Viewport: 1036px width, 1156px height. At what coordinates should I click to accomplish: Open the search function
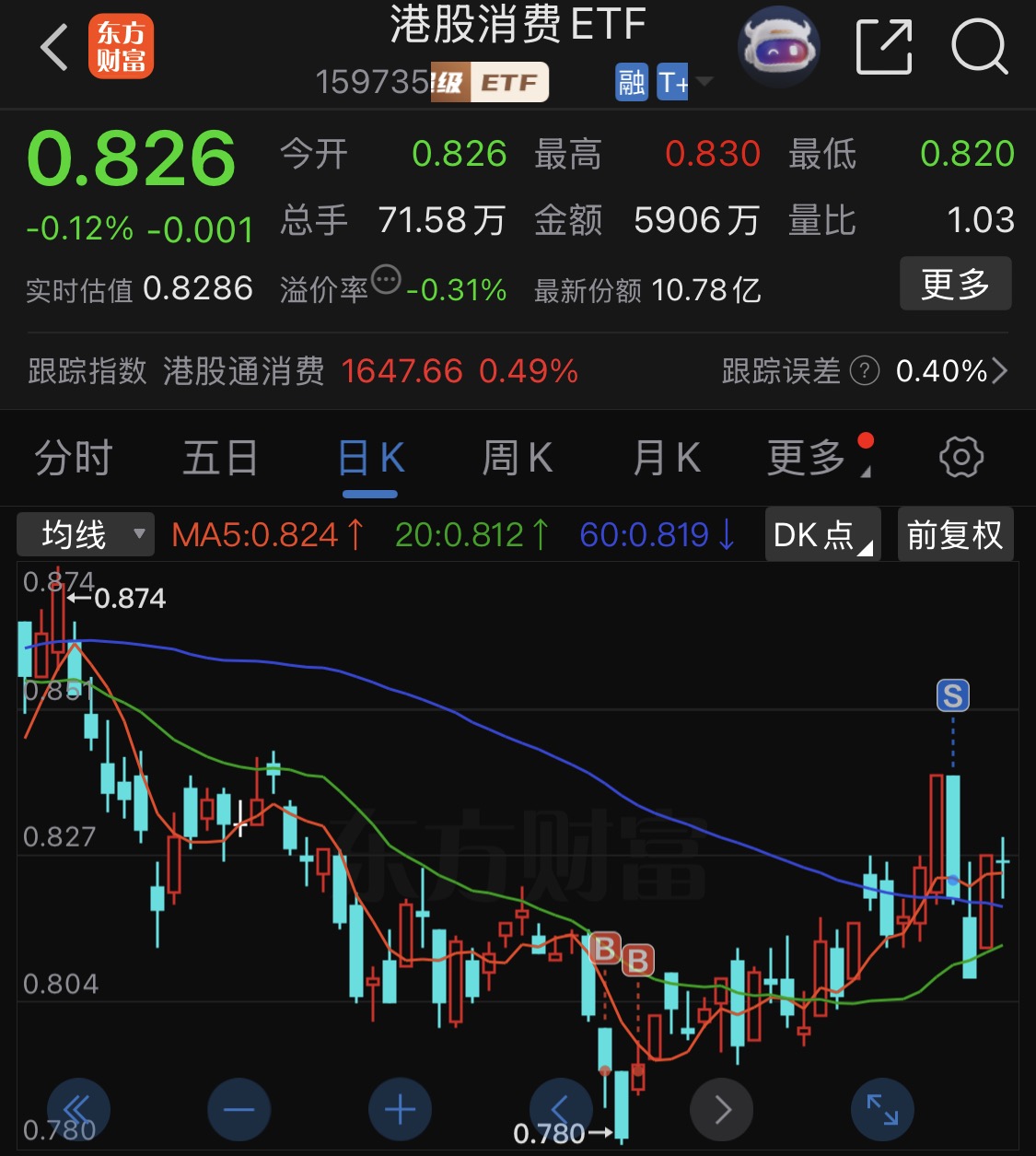coord(979,46)
